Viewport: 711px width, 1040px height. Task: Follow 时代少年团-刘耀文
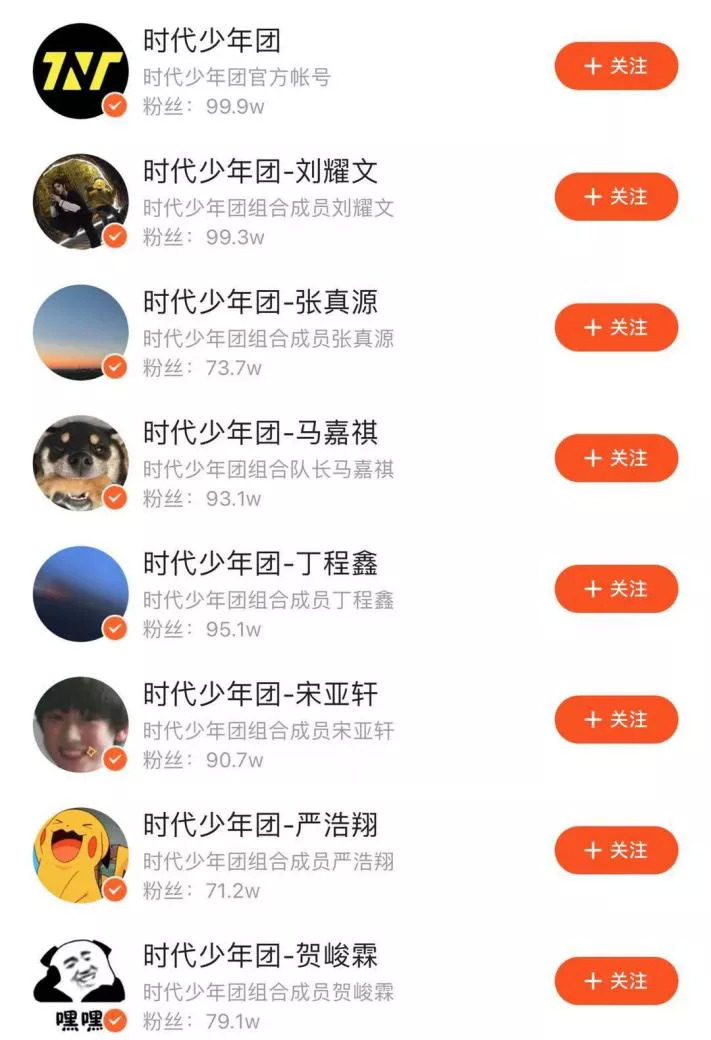[616, 197]
